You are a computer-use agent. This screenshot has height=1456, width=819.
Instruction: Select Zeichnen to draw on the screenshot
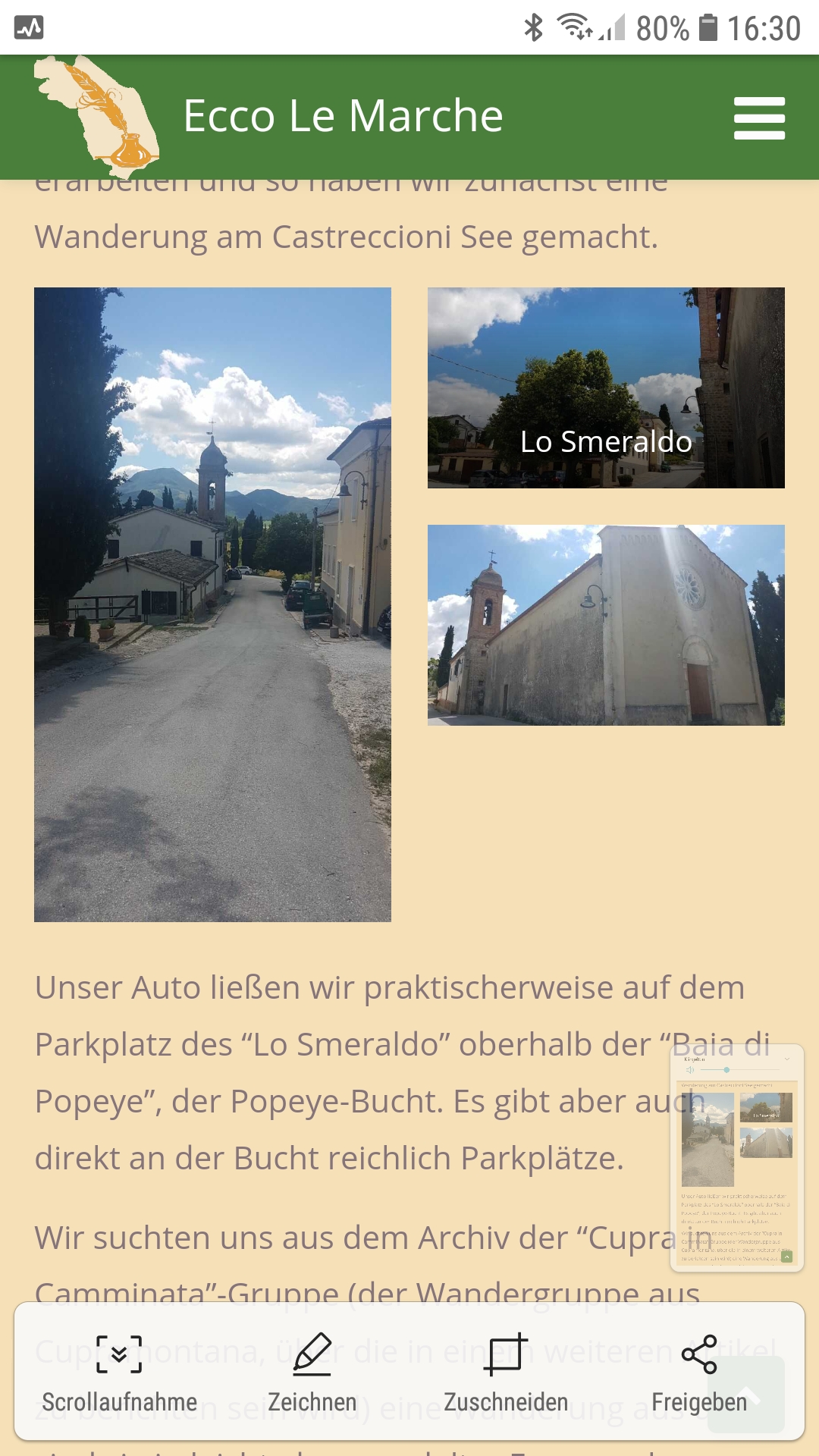(312, 1373)
